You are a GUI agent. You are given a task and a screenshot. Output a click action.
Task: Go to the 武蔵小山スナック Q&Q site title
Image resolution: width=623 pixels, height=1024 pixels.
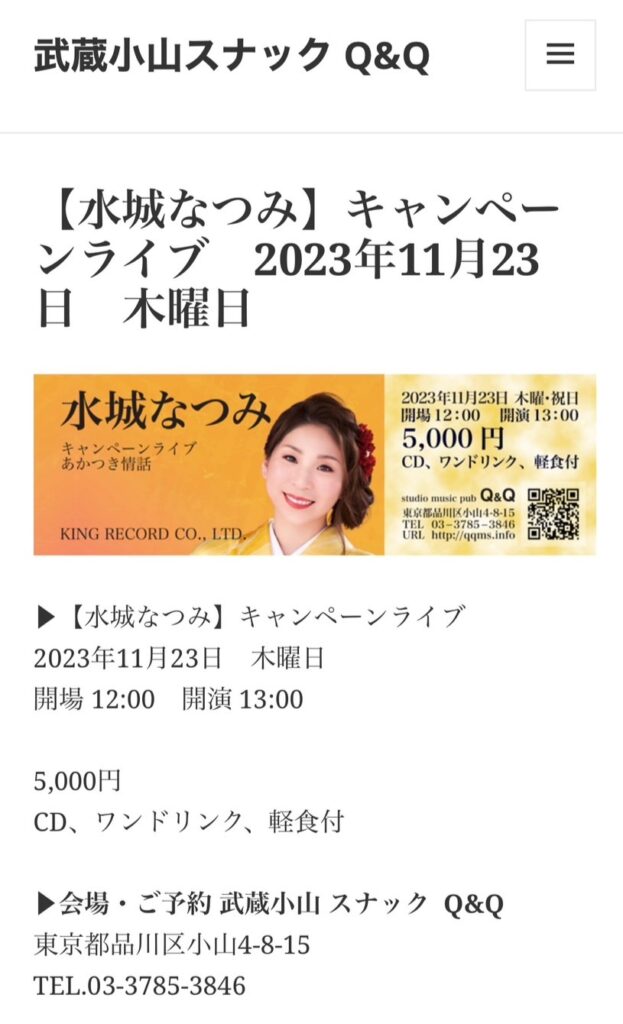click(x=232, y=57)
